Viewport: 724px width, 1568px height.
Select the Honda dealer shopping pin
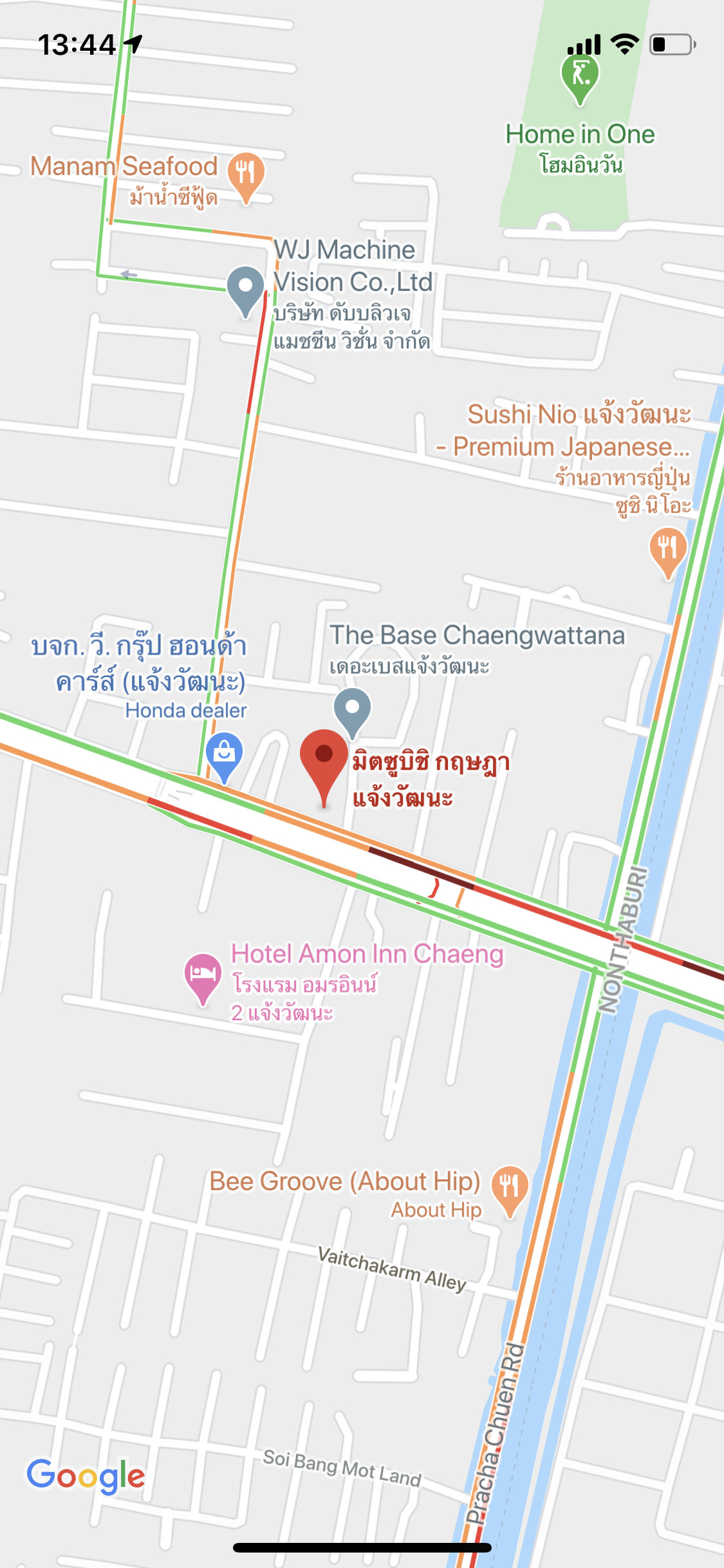point(224,753)
